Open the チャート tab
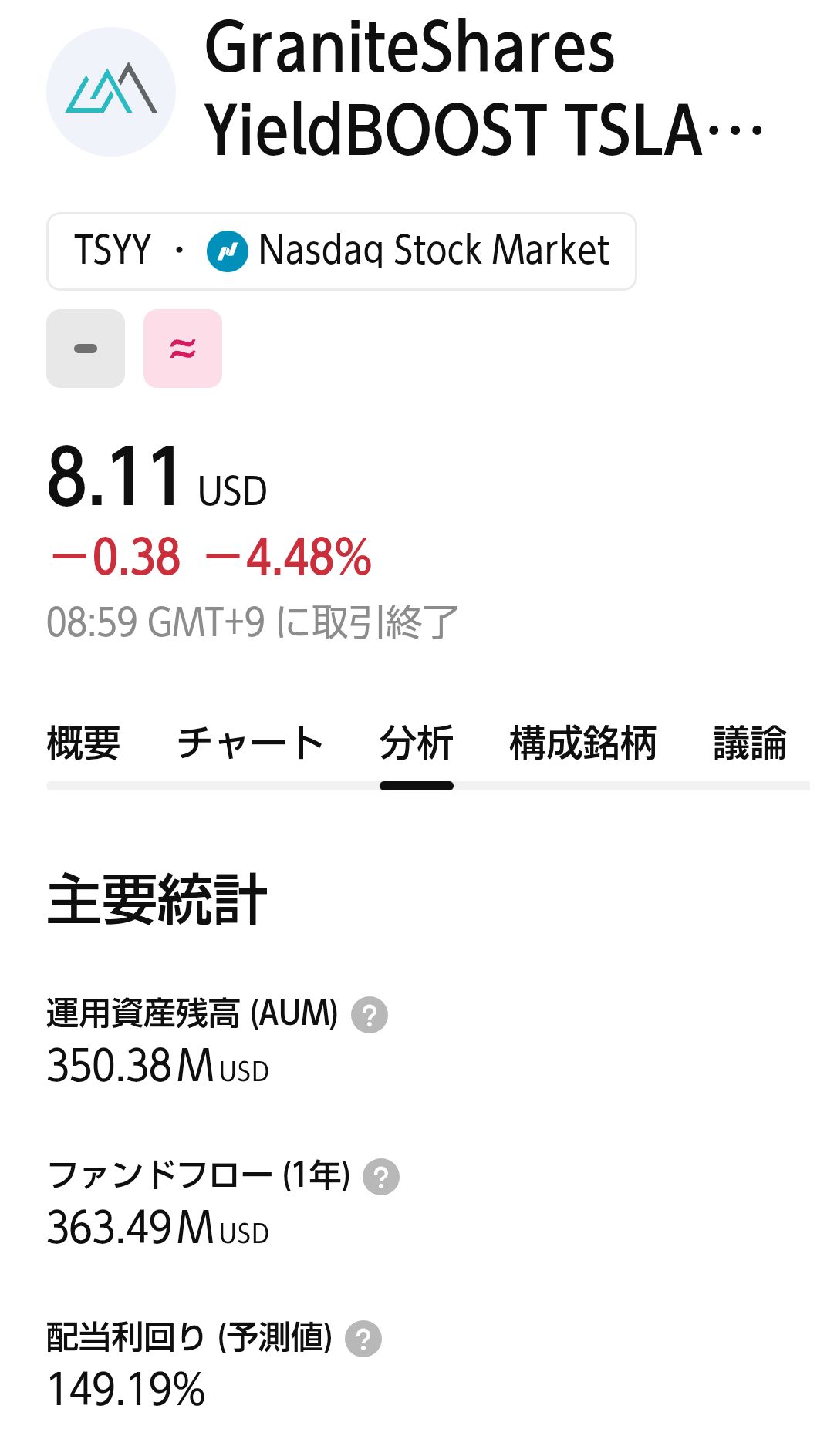Screen dimensions: 817x1456 [x=250, y=743]
